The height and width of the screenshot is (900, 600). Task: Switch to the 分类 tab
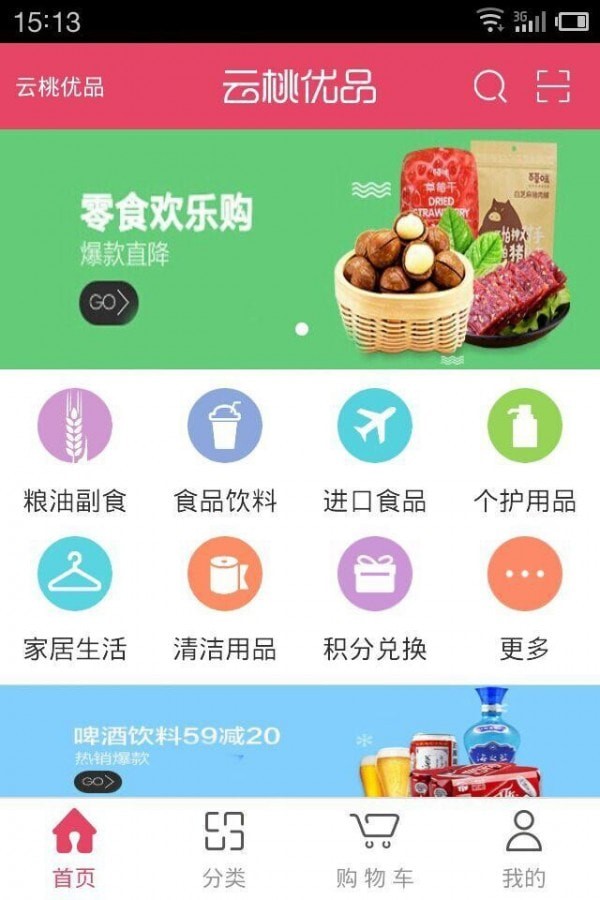pyautogui.click(x=224, y=848)
